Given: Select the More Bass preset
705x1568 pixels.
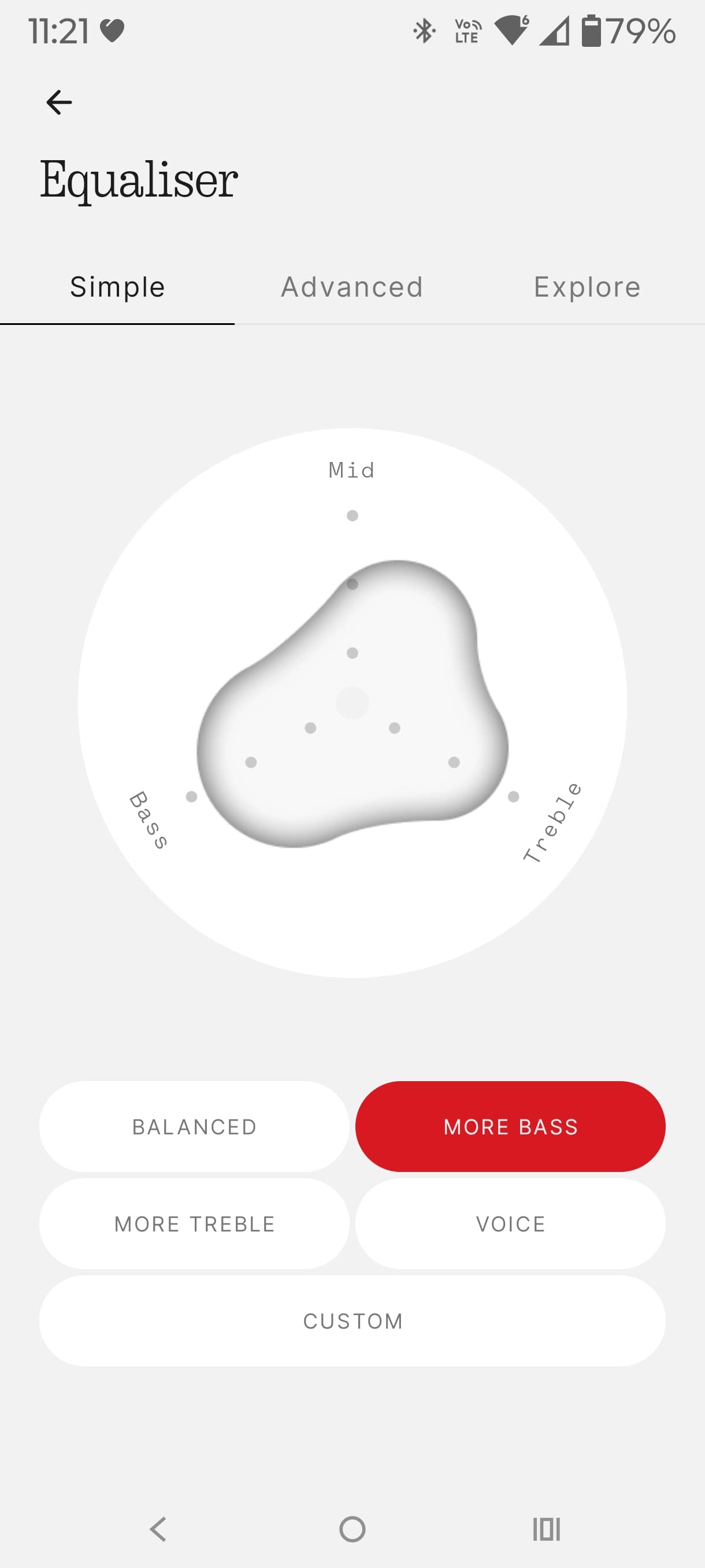Looking at the screenshot, I should 510,1127.
